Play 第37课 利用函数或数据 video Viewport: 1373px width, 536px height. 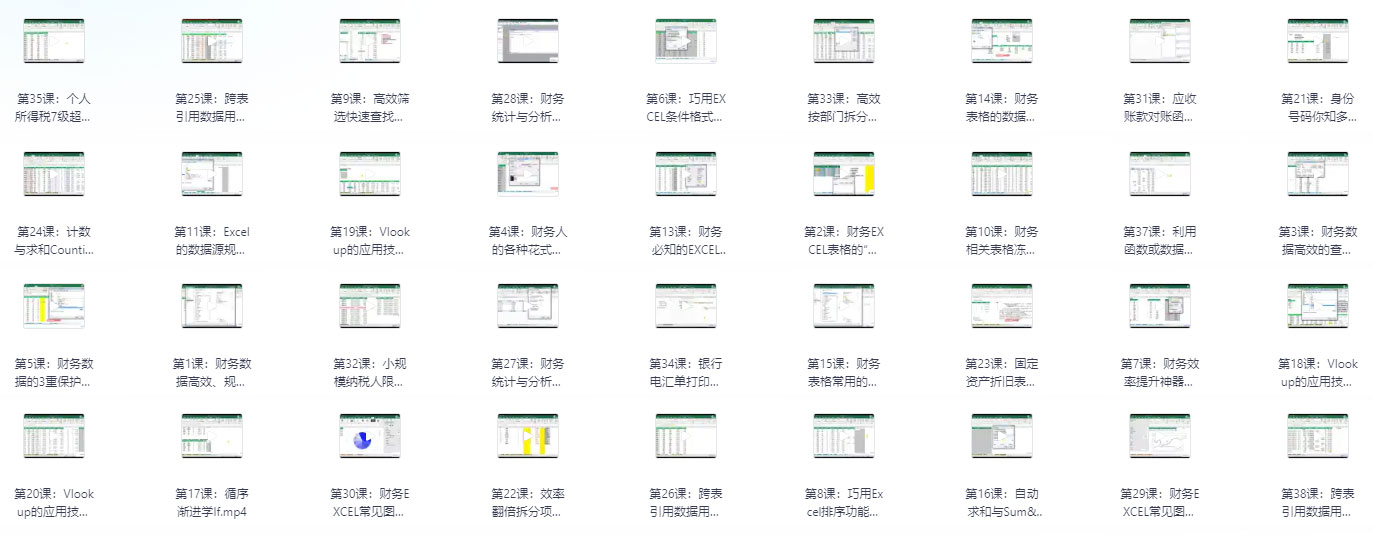[x=1160, y=174]
